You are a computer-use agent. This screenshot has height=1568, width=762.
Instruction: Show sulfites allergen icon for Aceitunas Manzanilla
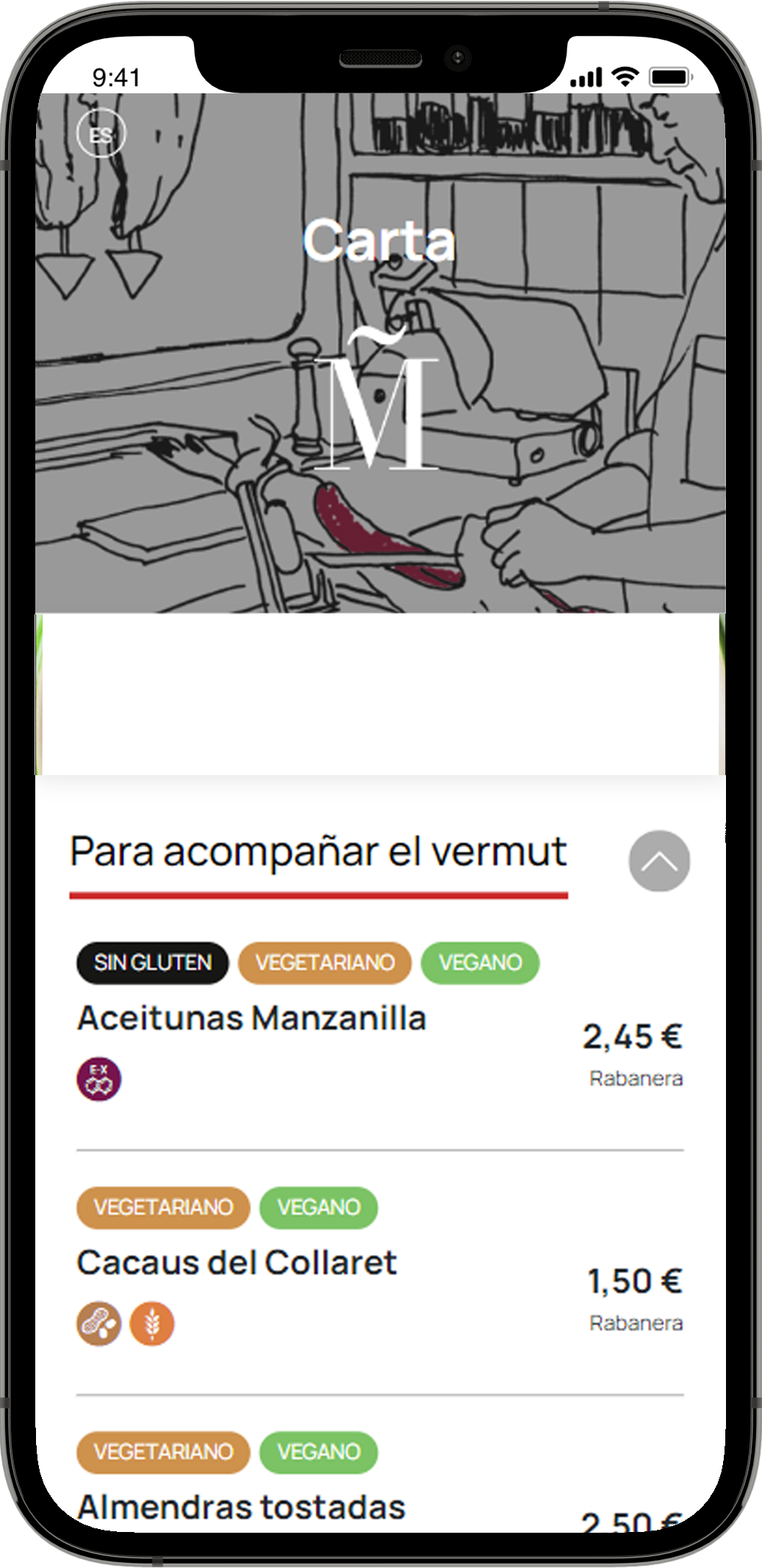pyautogui.click(x=99, y=1079)
